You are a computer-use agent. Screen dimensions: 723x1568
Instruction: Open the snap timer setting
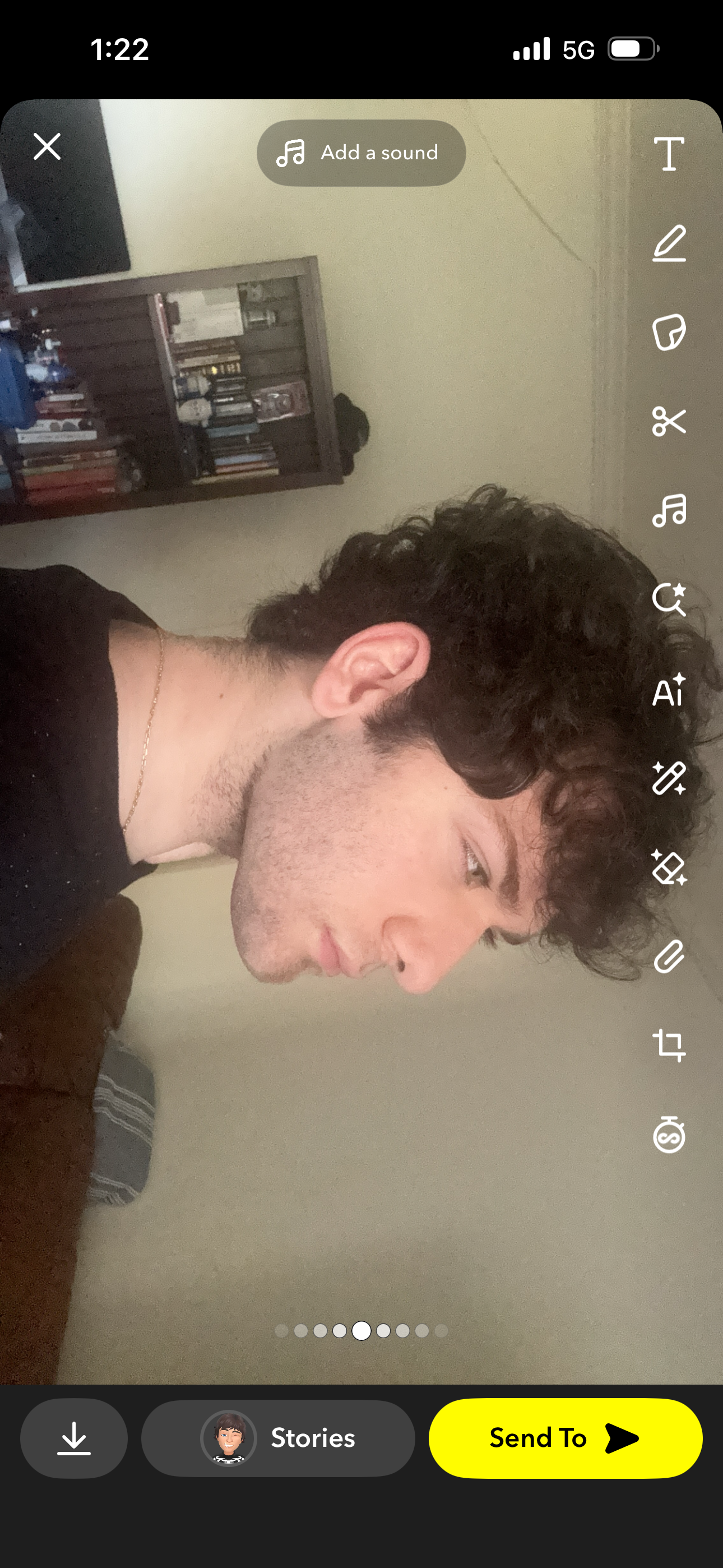[x=669, y=1135]
